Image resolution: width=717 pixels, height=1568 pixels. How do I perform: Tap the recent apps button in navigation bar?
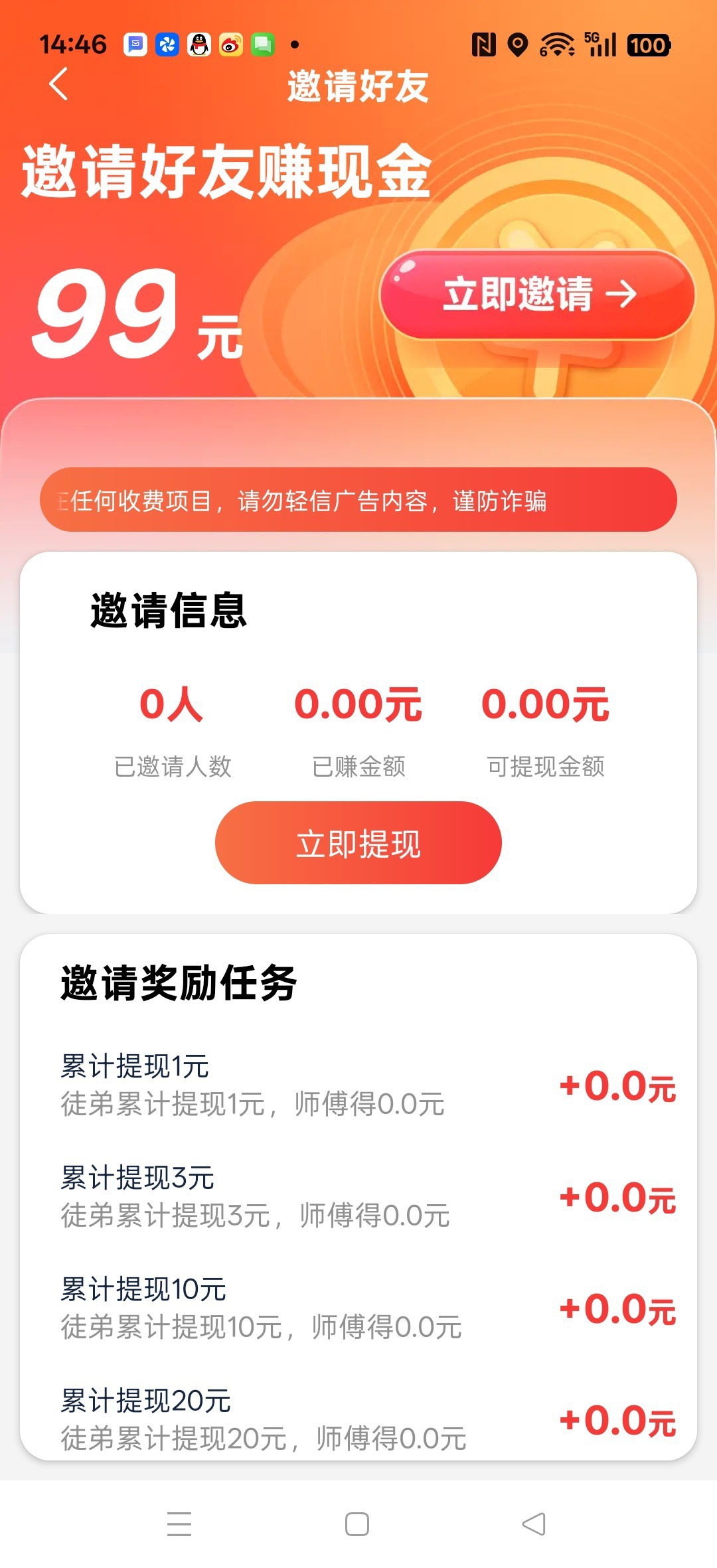coord(179,1524)
